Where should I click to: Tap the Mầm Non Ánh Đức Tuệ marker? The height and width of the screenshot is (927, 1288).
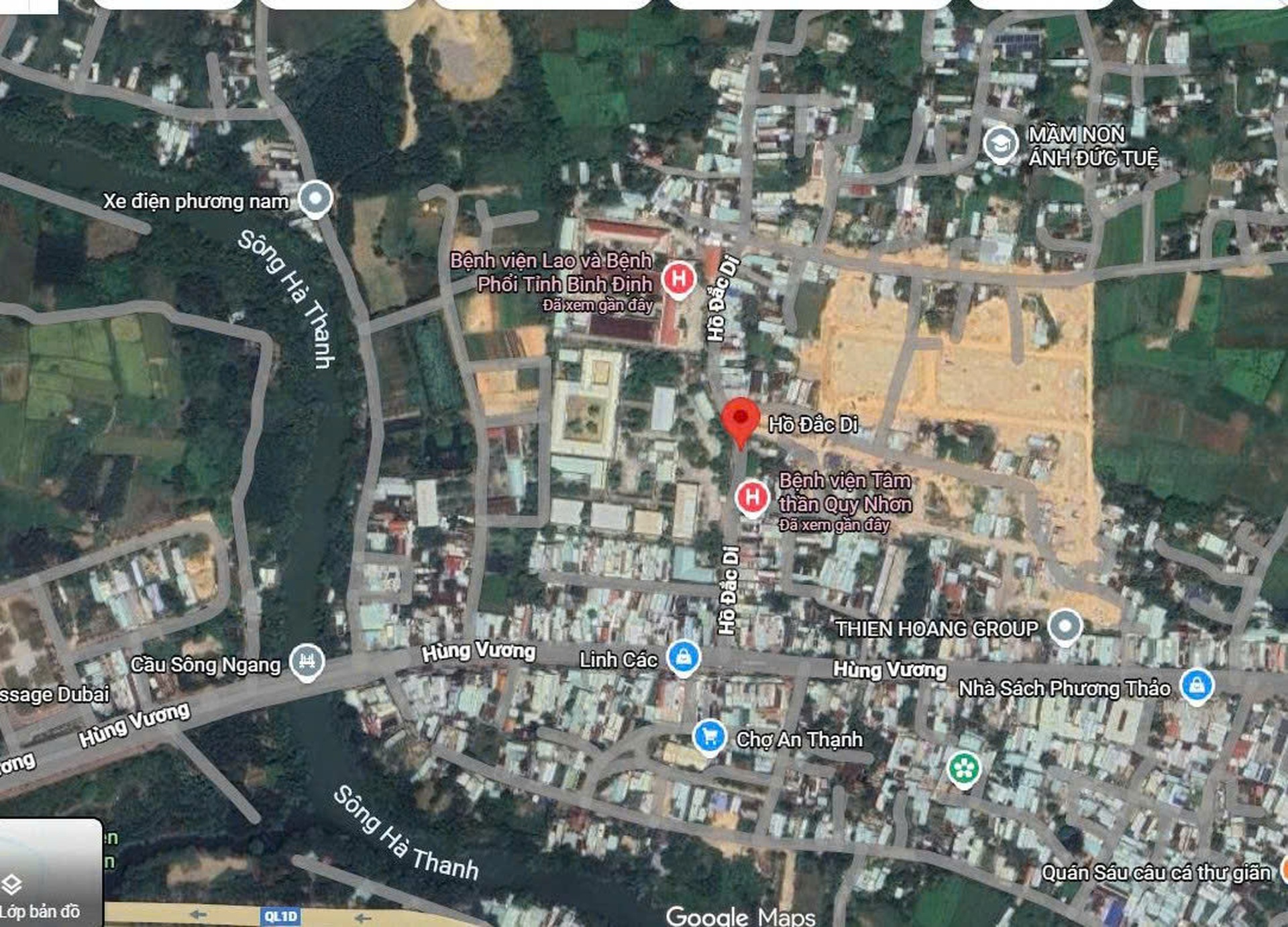pos(1000,144)
